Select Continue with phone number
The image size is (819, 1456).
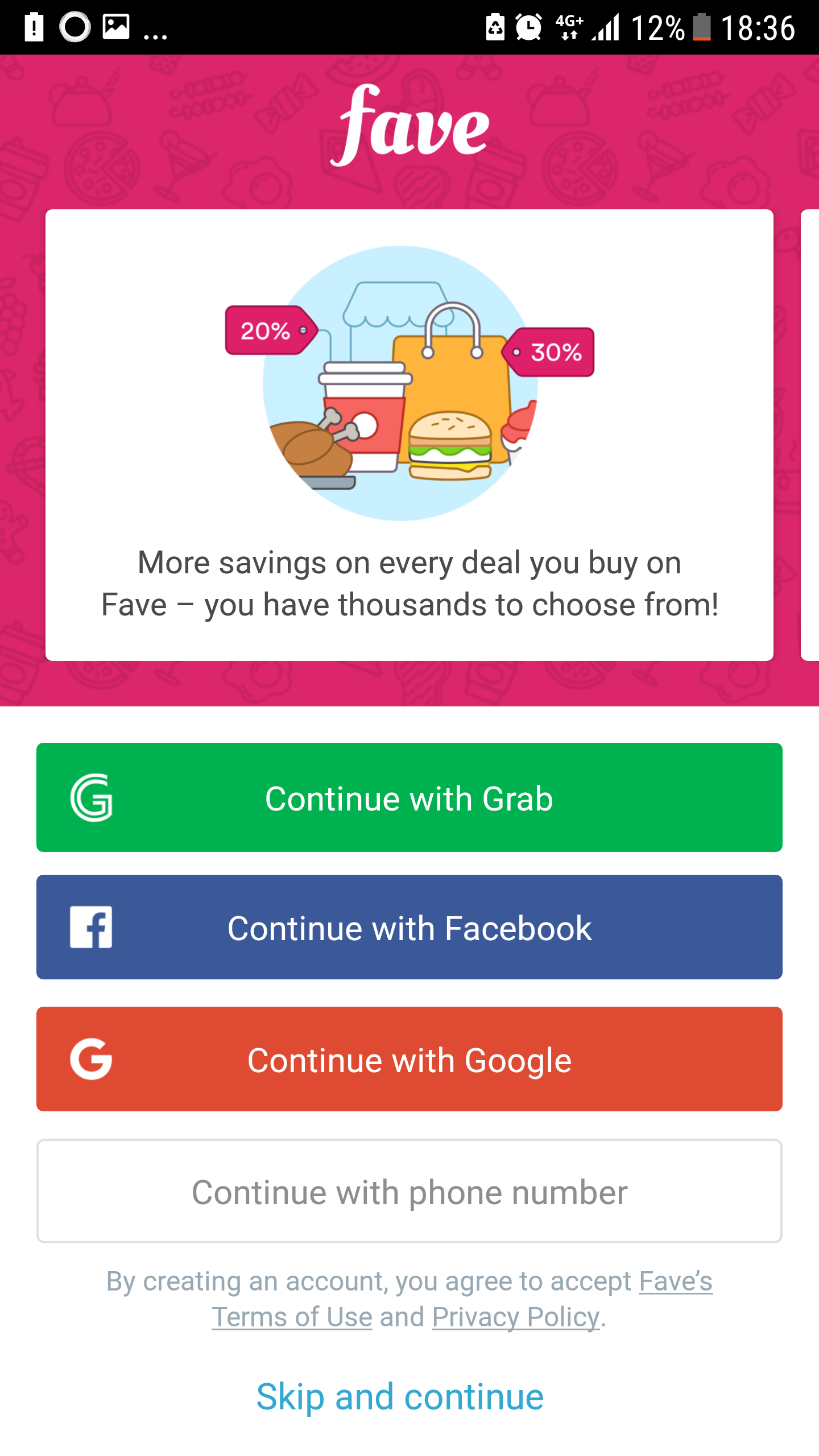tap(409, 1192)
